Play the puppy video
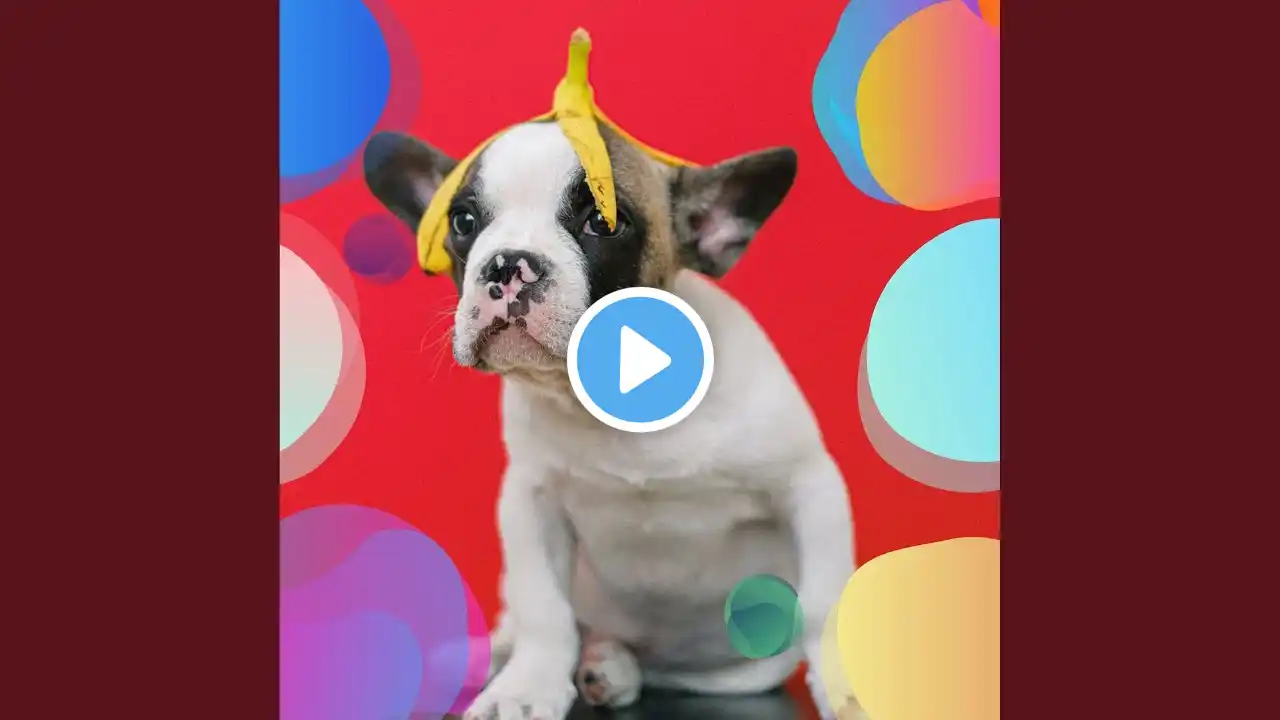 (640, 360)
